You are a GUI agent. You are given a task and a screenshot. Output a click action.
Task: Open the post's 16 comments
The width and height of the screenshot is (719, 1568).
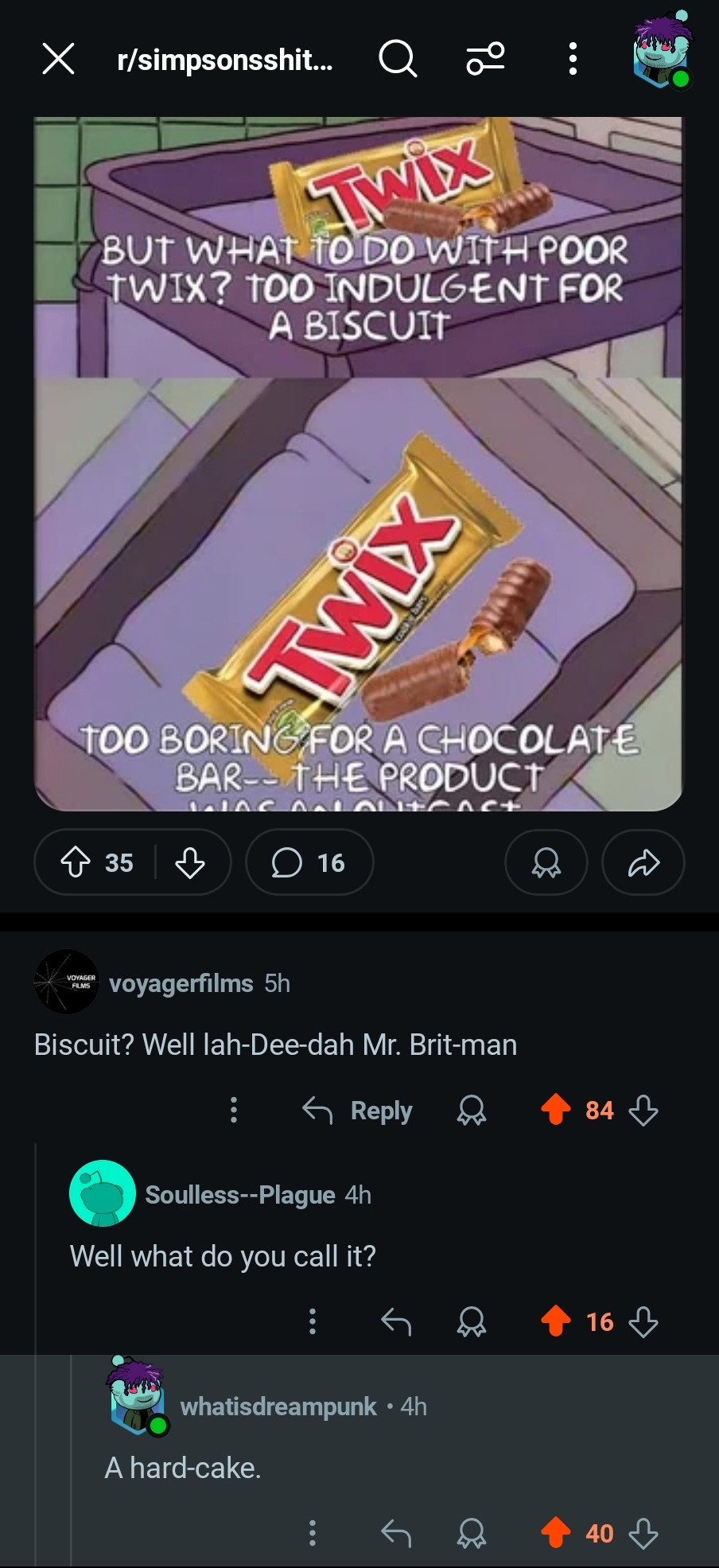click(309, 862)
